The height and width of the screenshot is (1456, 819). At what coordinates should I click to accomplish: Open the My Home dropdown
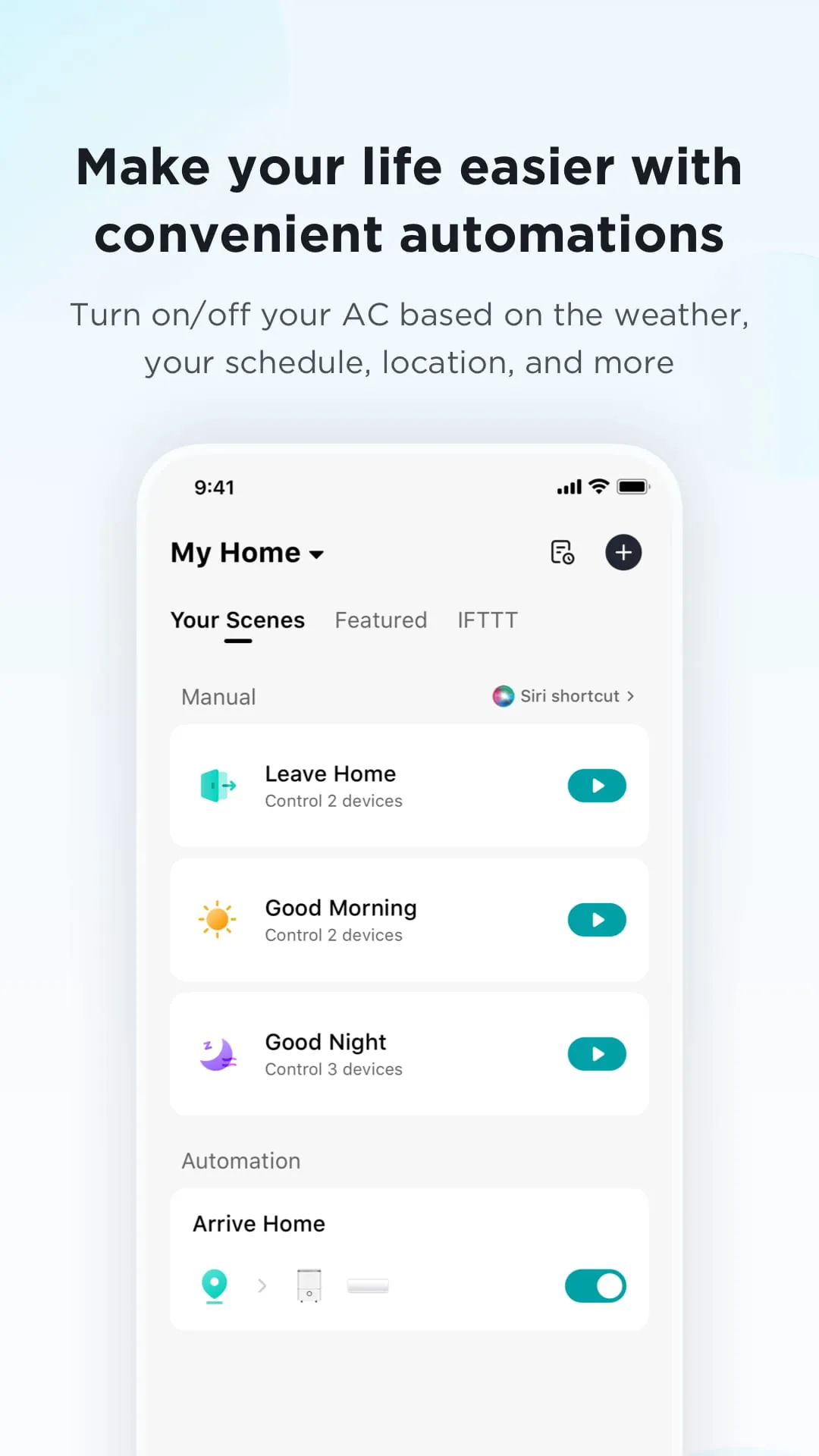coord(246,553)
